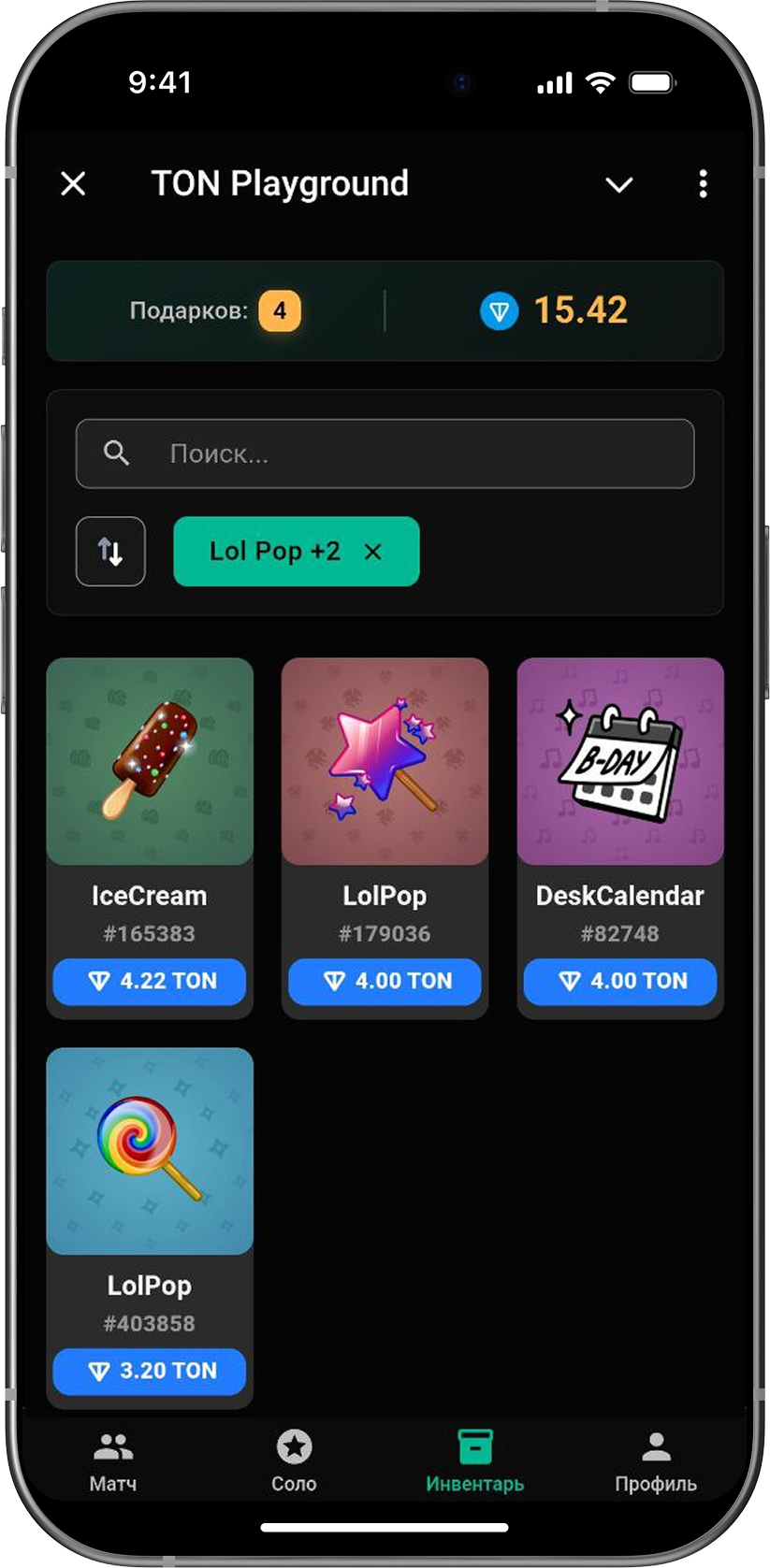Go to the Профиль tab
This screenshot has width=770, height=1568.
[x=656, y=1461]
